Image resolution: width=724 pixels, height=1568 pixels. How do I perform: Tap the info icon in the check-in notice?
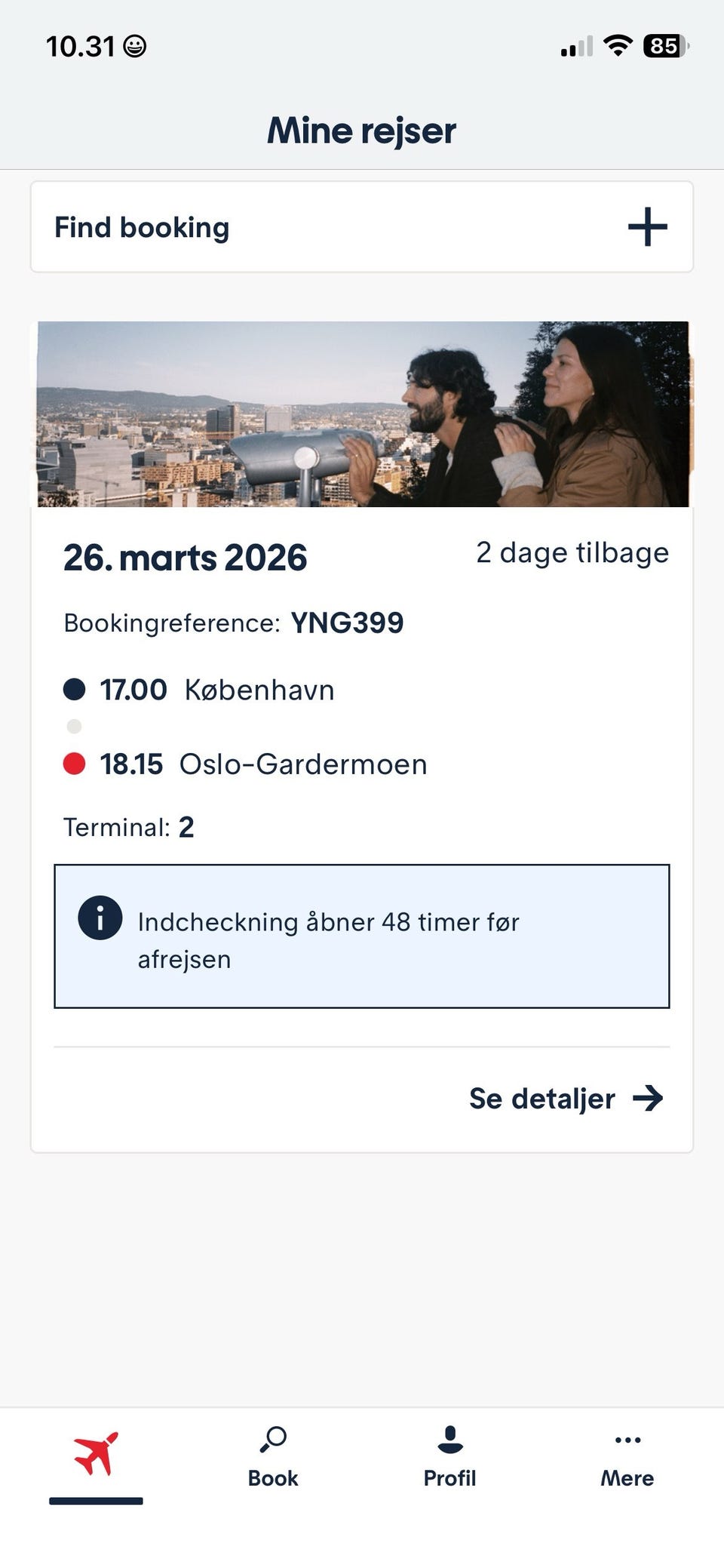point(100,919)
